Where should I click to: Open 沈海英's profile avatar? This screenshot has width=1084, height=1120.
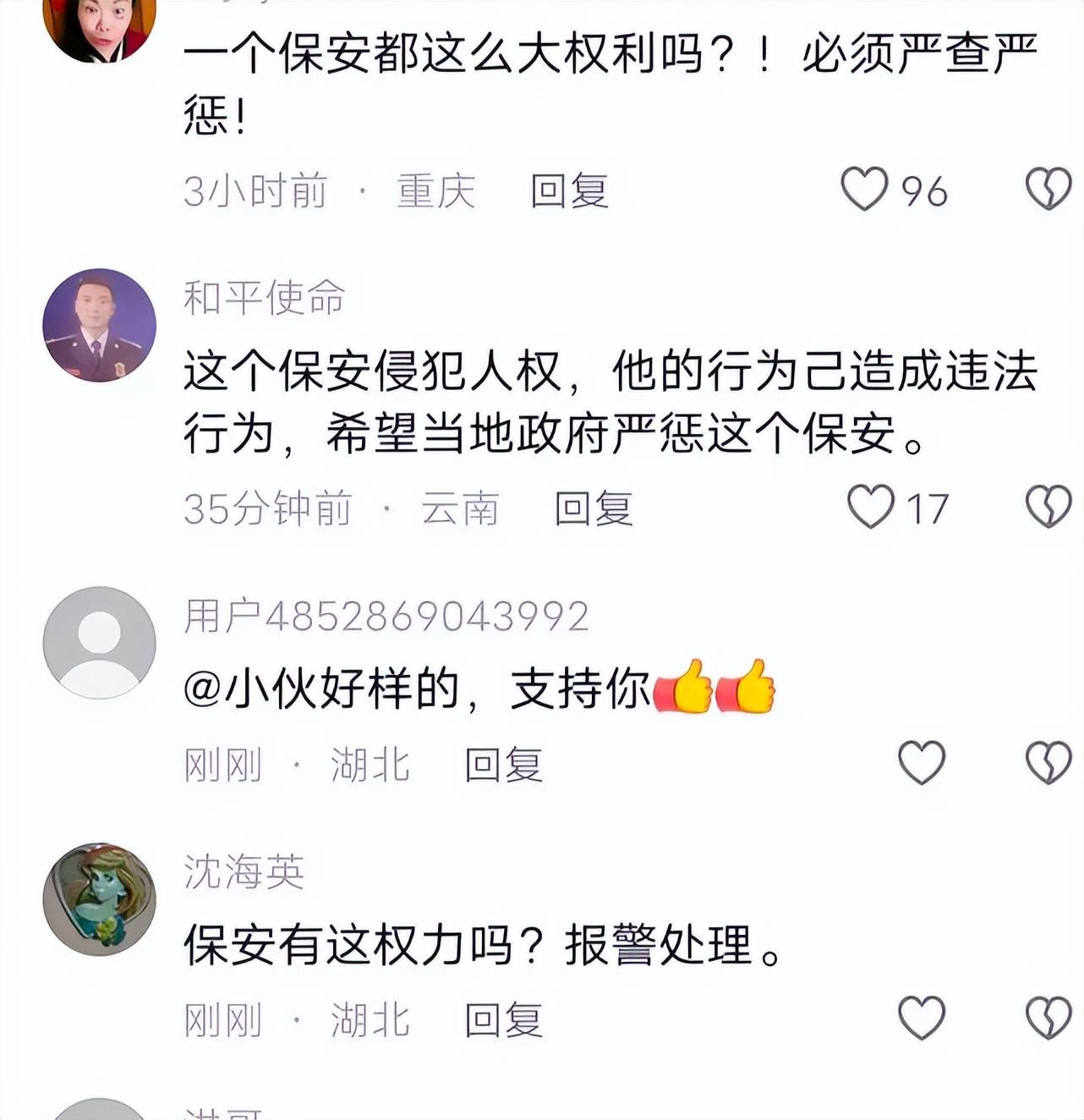[100, 899]
